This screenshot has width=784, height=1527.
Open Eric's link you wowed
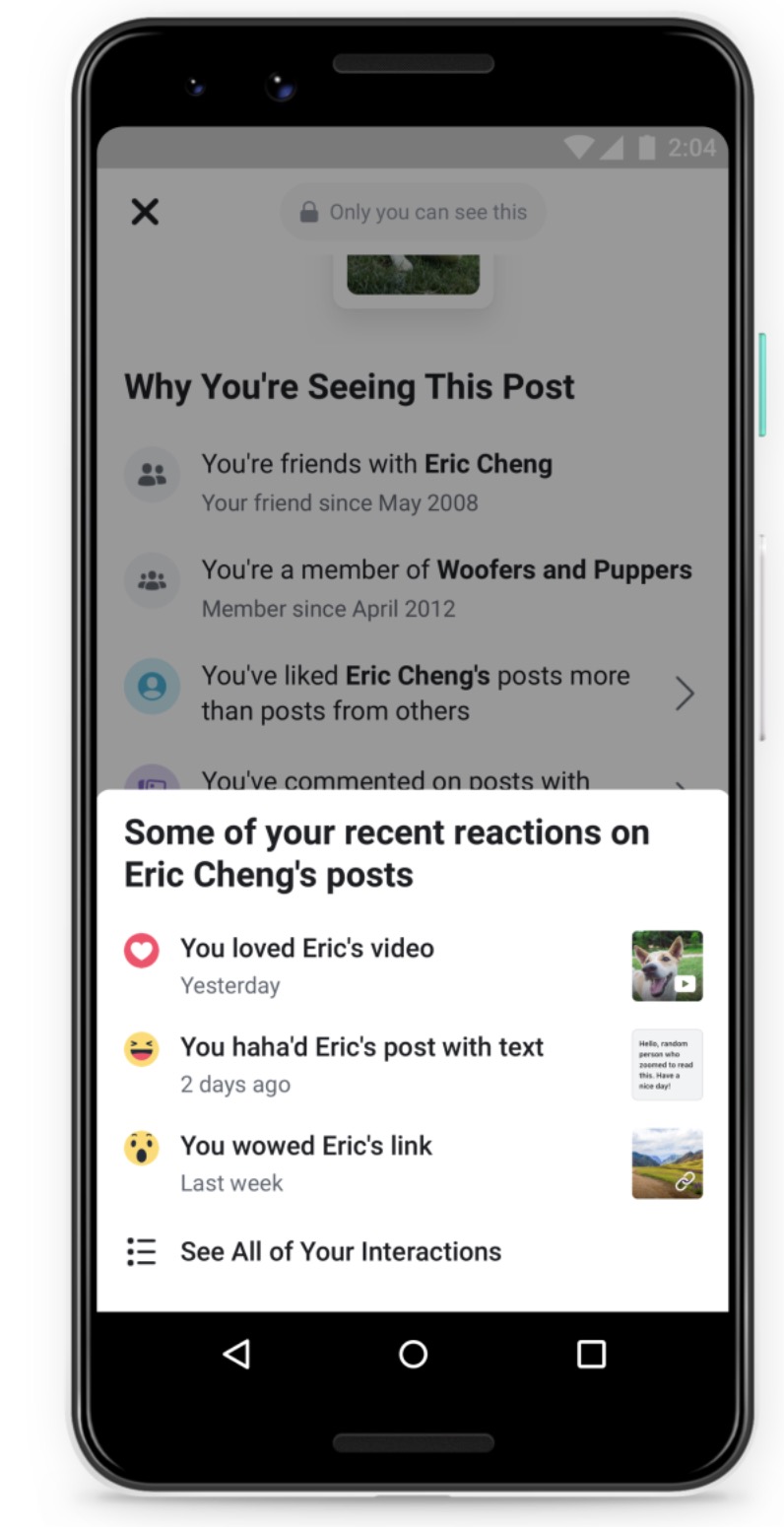[667, 1163]
